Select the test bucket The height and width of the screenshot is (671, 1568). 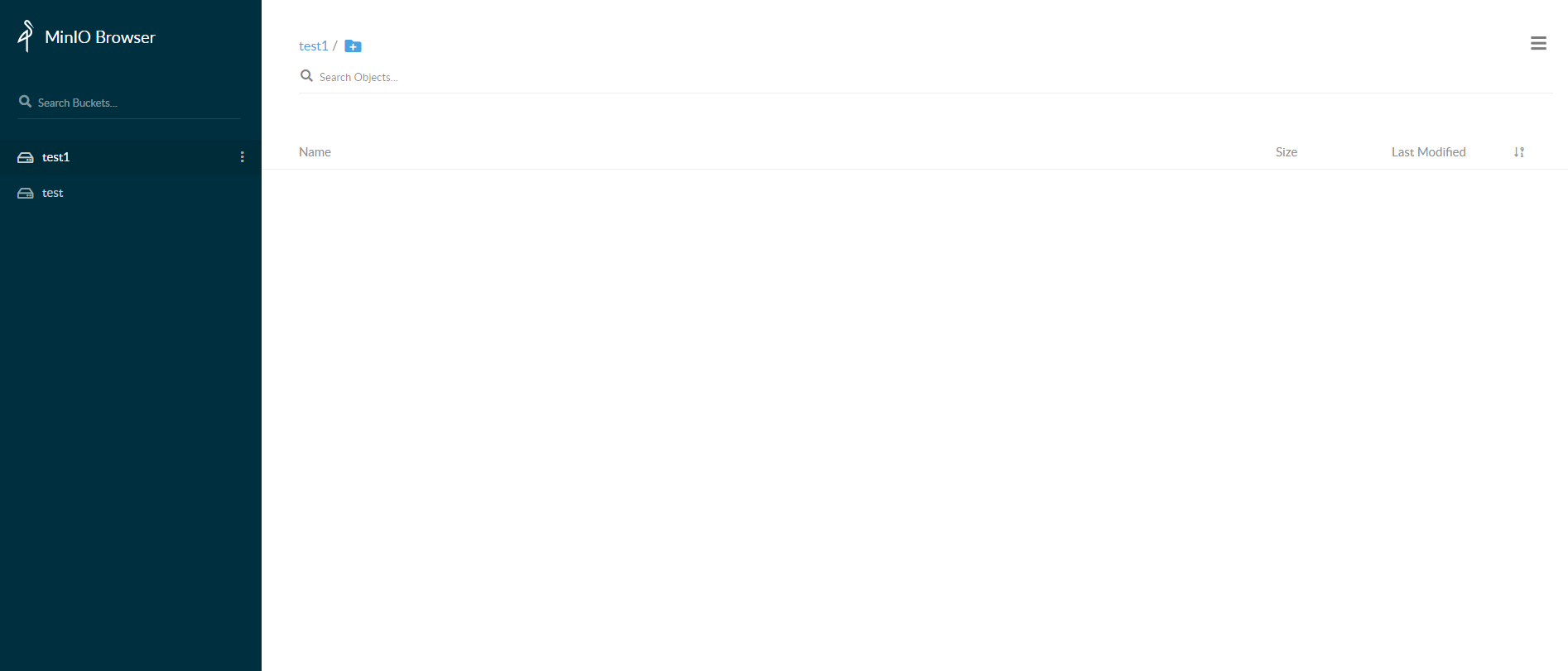point(52,193)
